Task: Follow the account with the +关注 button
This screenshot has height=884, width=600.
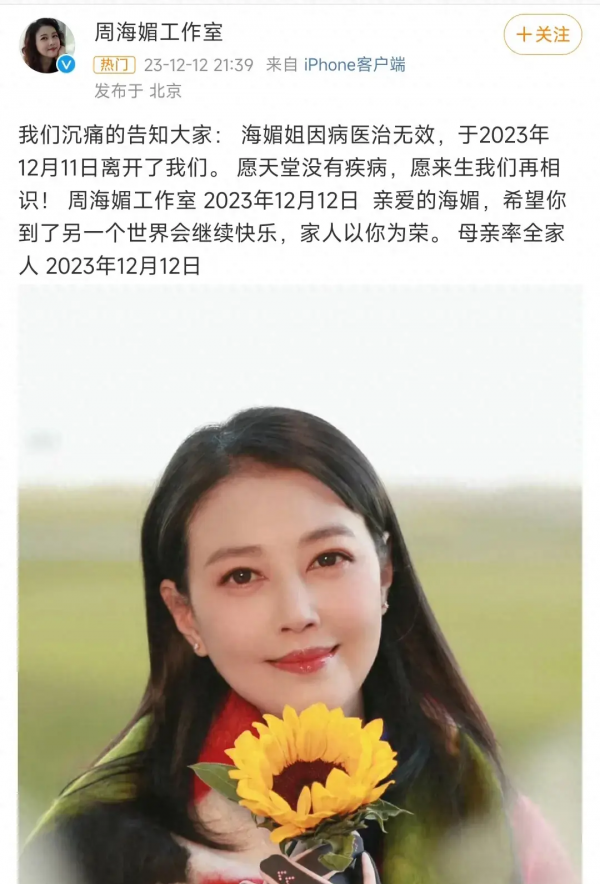Action: click(542, 34)
